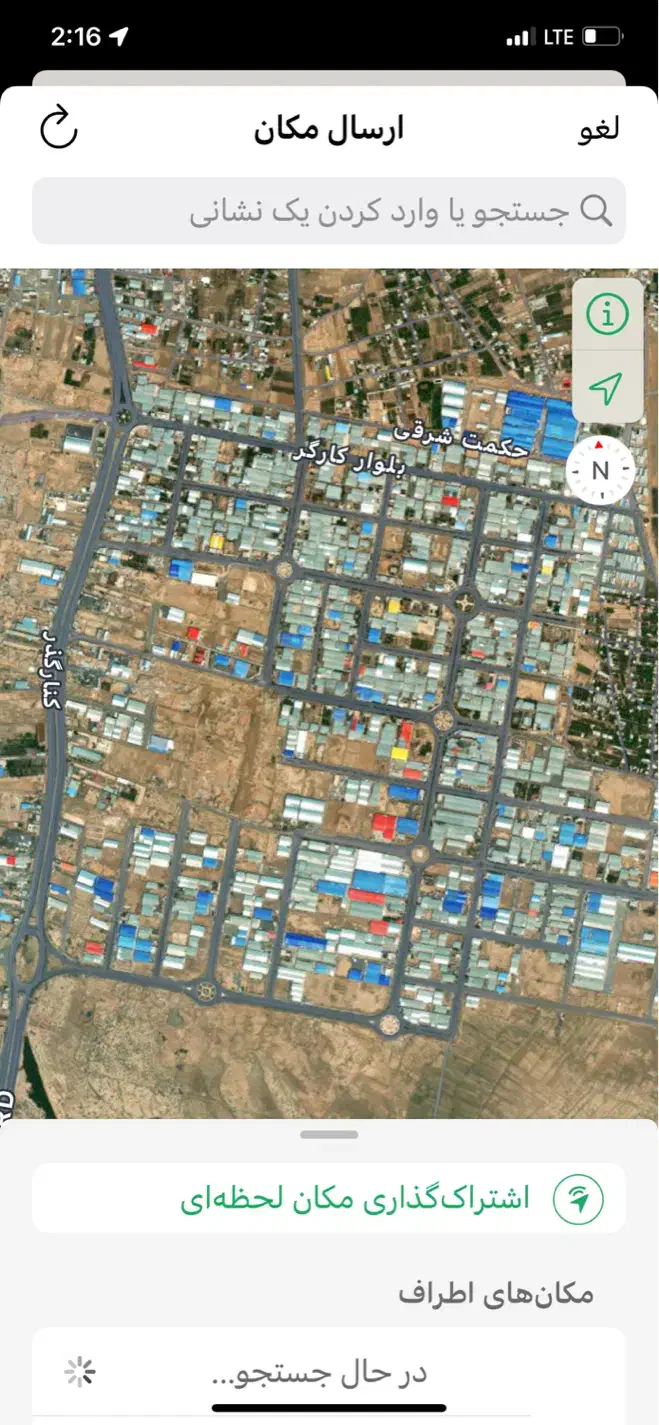Tap the compass to reset north

(600, 471)
